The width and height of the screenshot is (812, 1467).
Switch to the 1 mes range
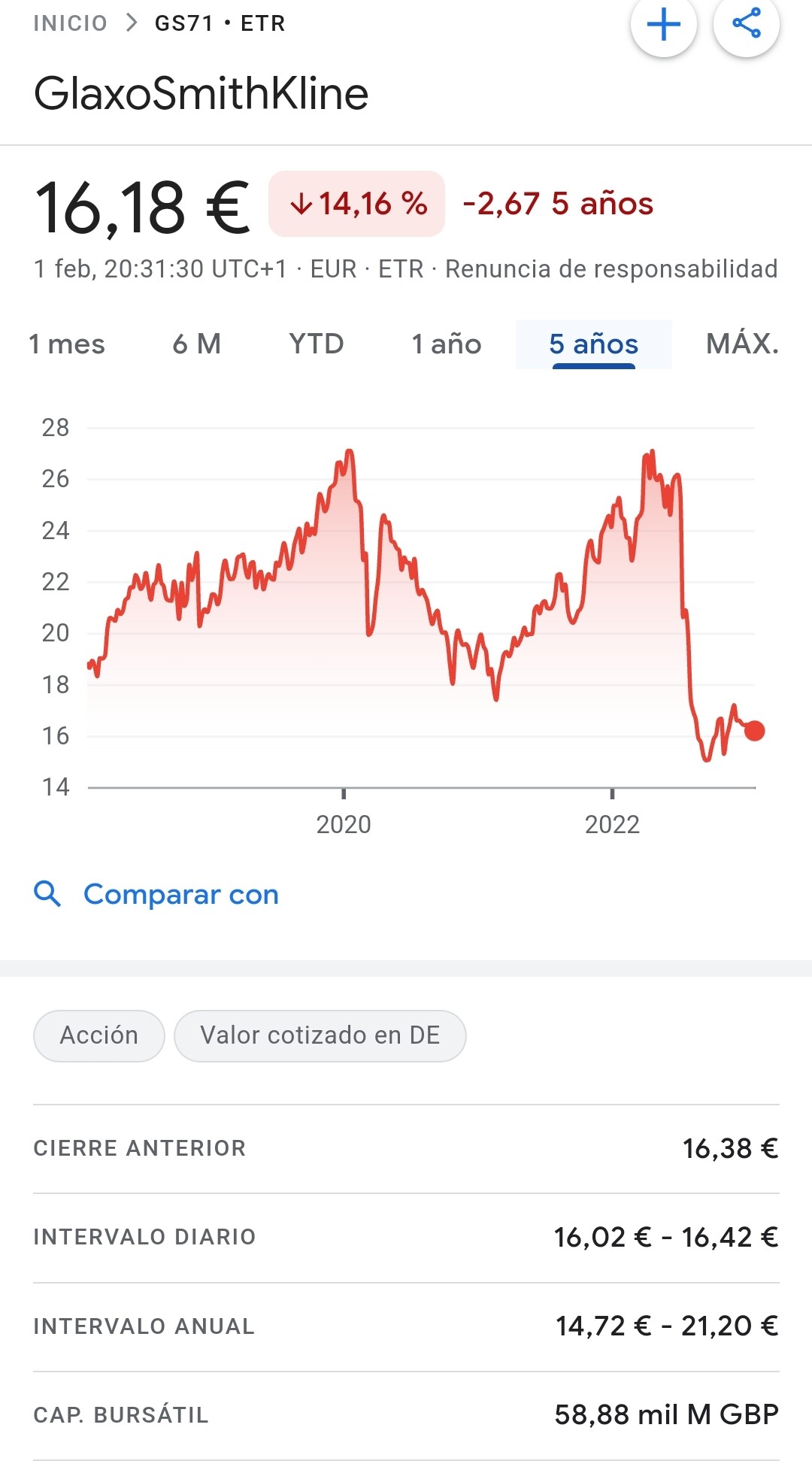click(67, 344)
